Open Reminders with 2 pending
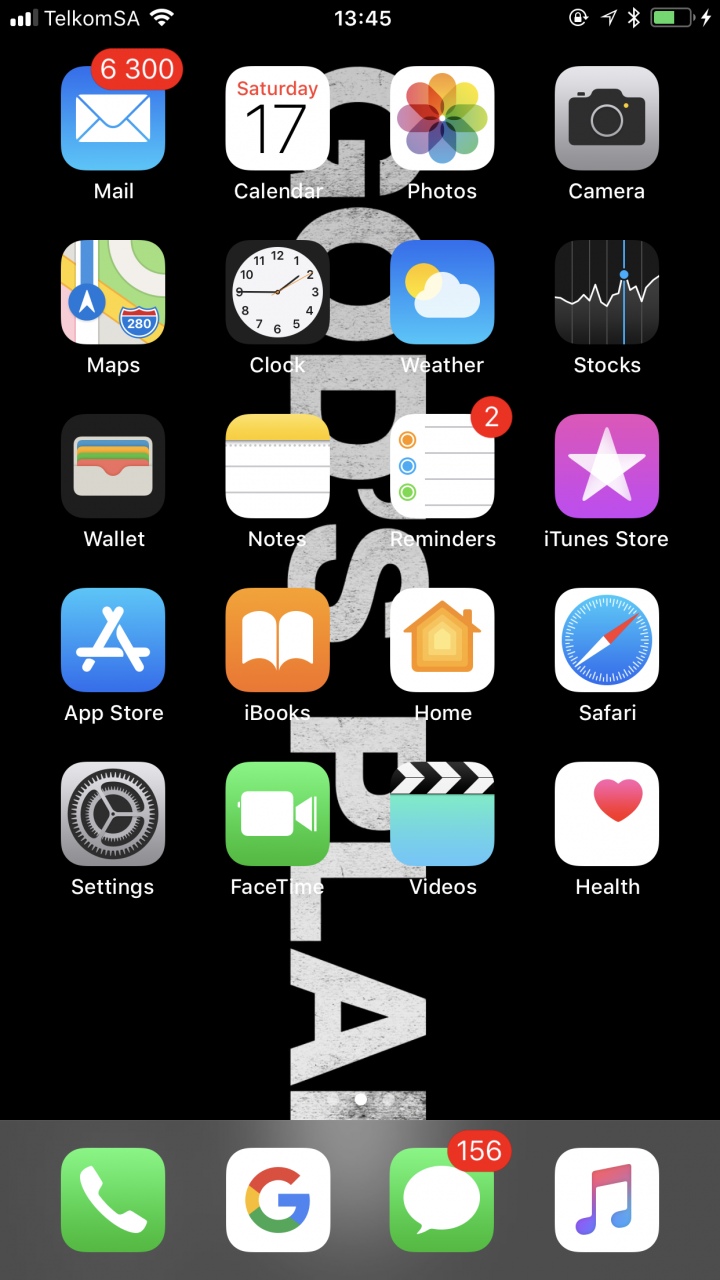The width and height of the screenshot is (720, 1280). (442, 466)
